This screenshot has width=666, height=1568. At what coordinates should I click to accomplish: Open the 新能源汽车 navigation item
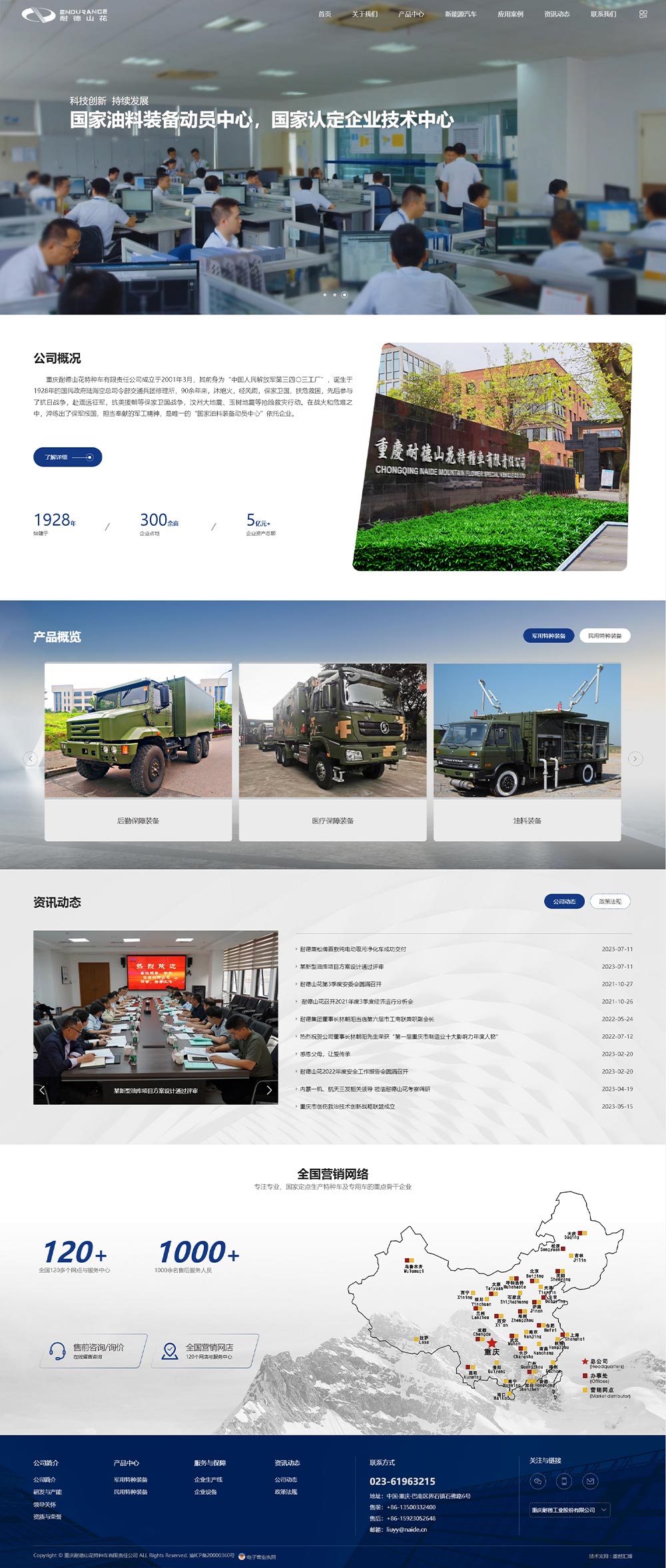[x=460, y=14]
